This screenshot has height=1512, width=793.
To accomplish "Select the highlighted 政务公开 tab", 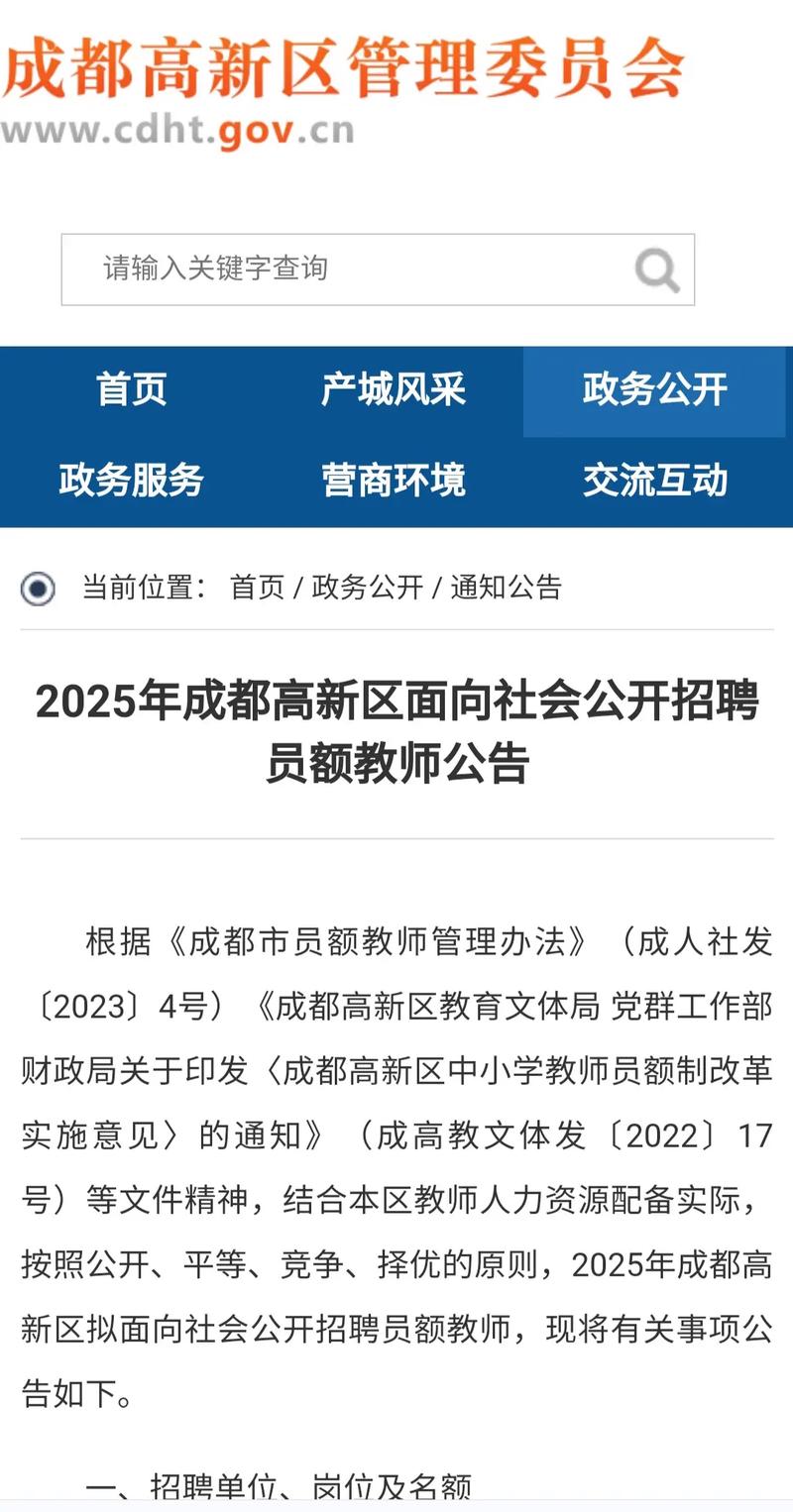I will point(653,390).
